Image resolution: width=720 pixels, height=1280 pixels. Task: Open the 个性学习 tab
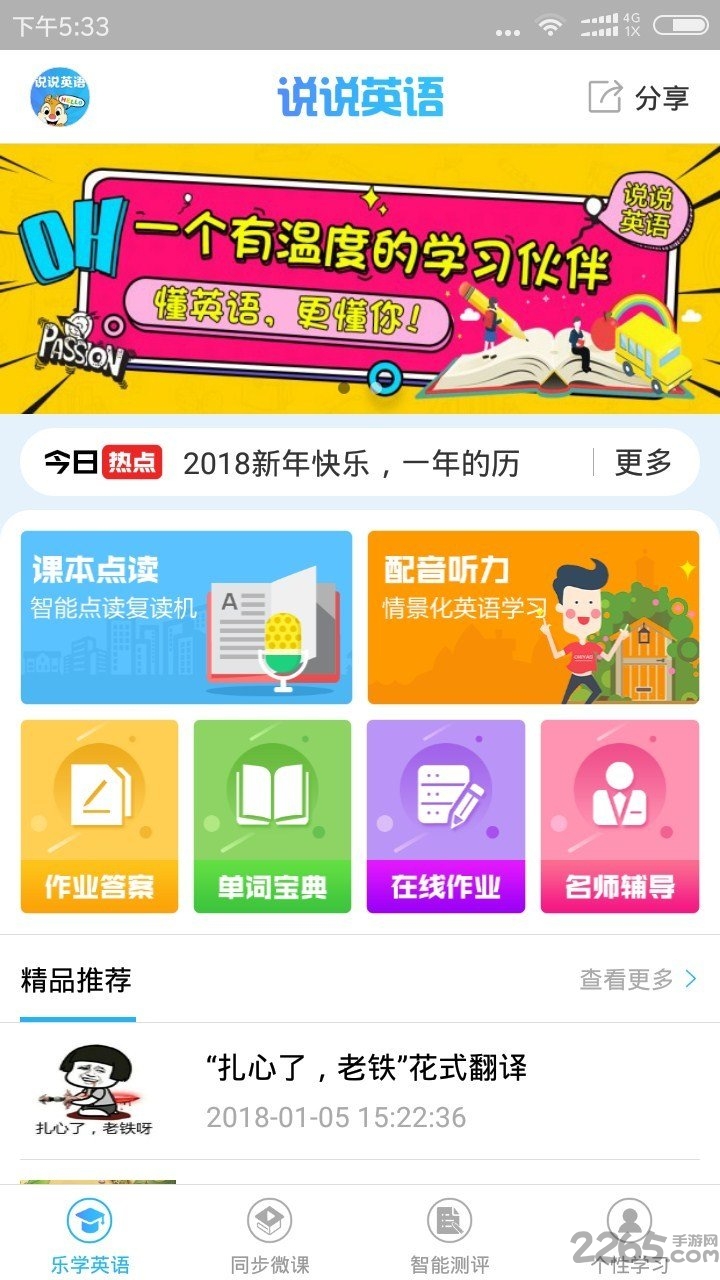(630, 1236)
